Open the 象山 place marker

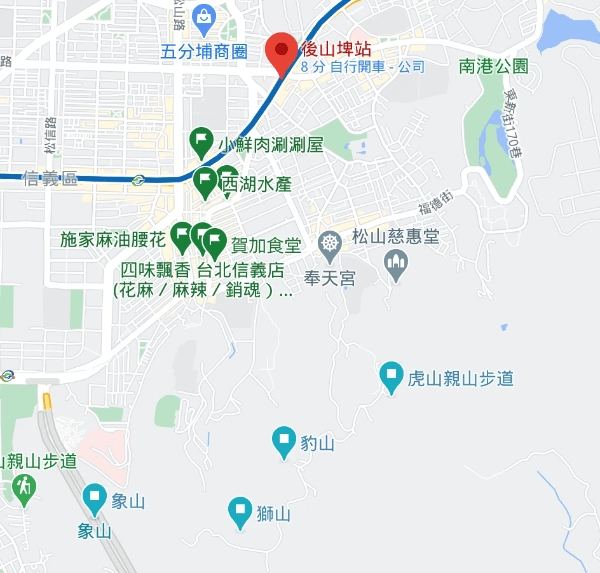point(95,497)
